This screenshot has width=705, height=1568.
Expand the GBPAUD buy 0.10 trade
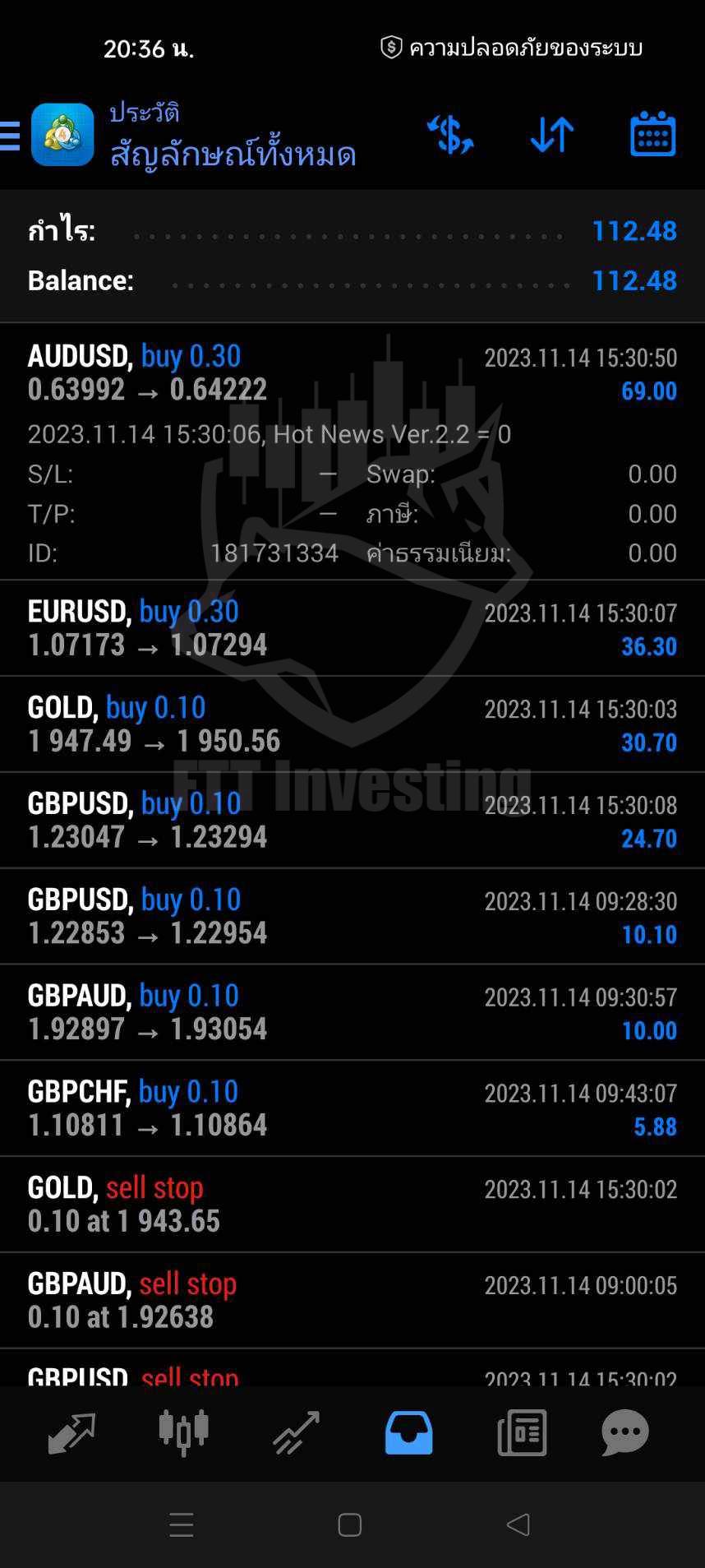tap(352, 1012)
